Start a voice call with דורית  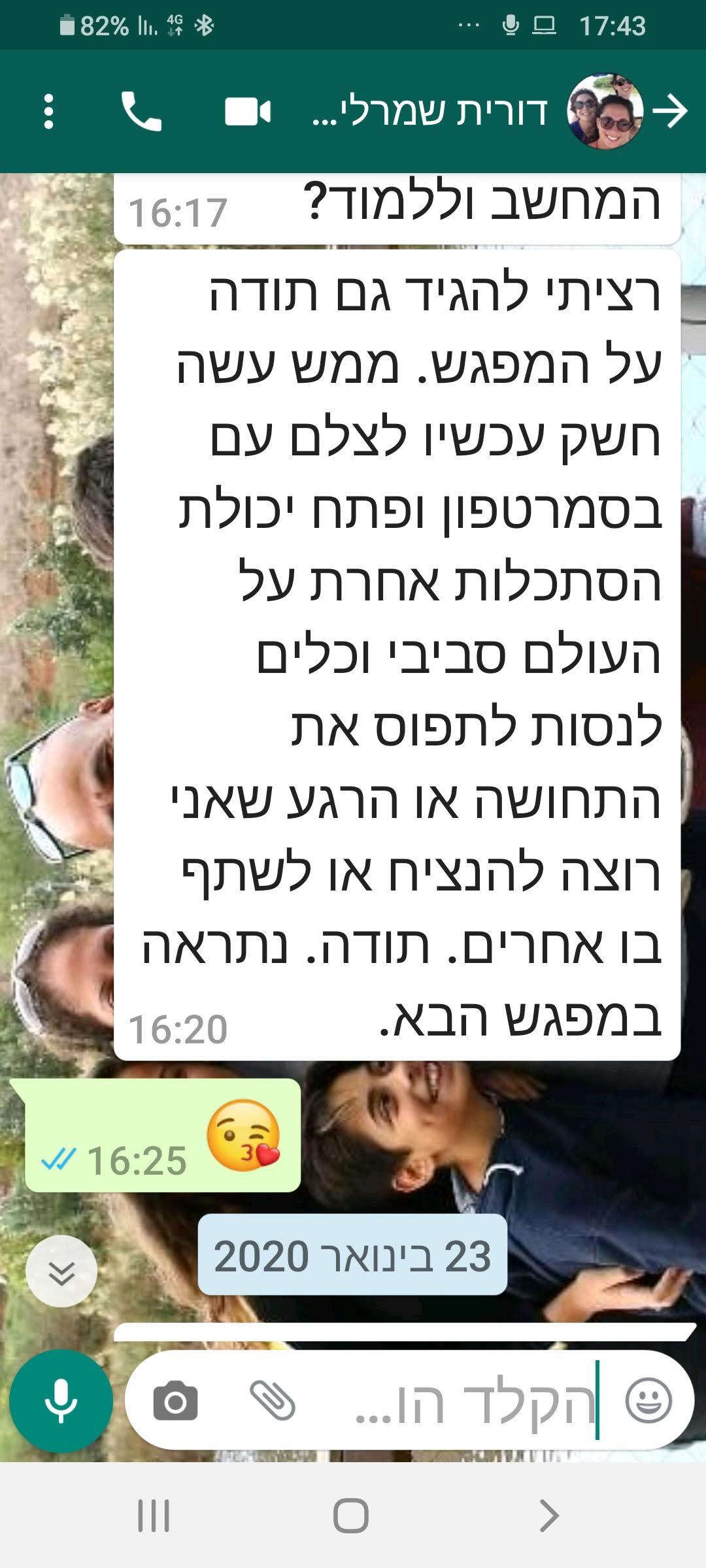pos(141,112)
